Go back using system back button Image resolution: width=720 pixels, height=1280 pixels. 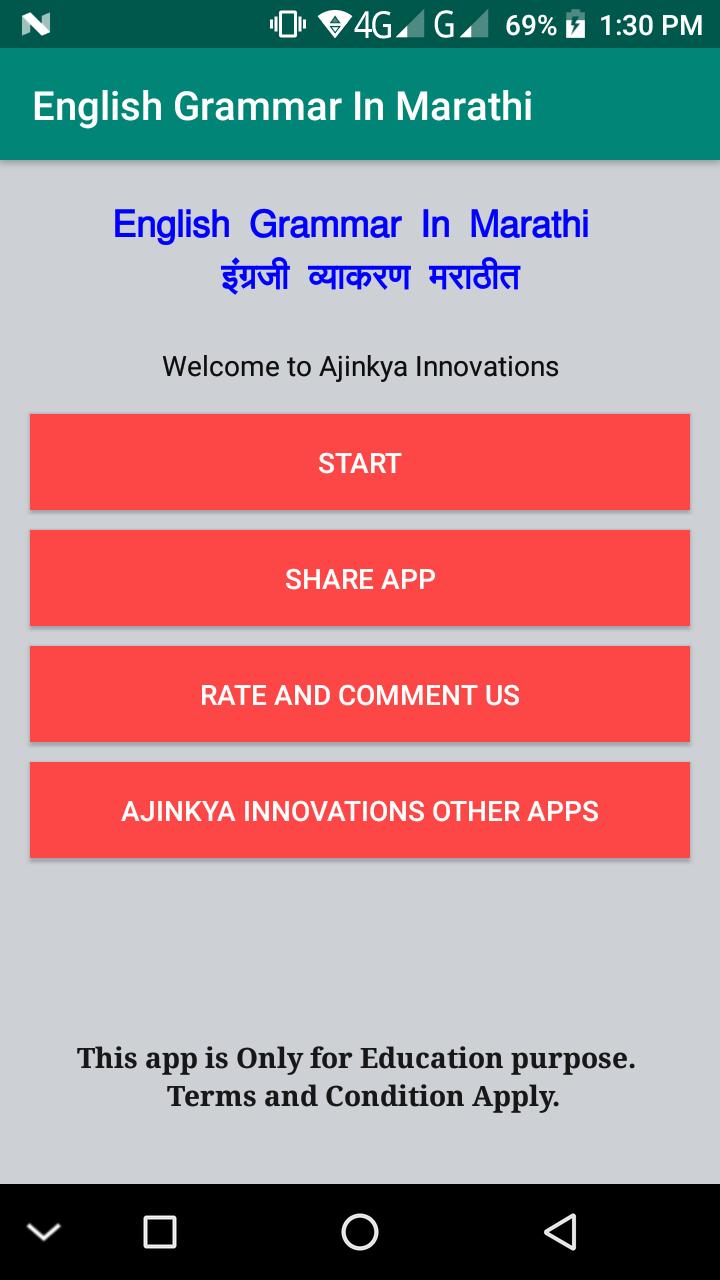click(560, 1232)
